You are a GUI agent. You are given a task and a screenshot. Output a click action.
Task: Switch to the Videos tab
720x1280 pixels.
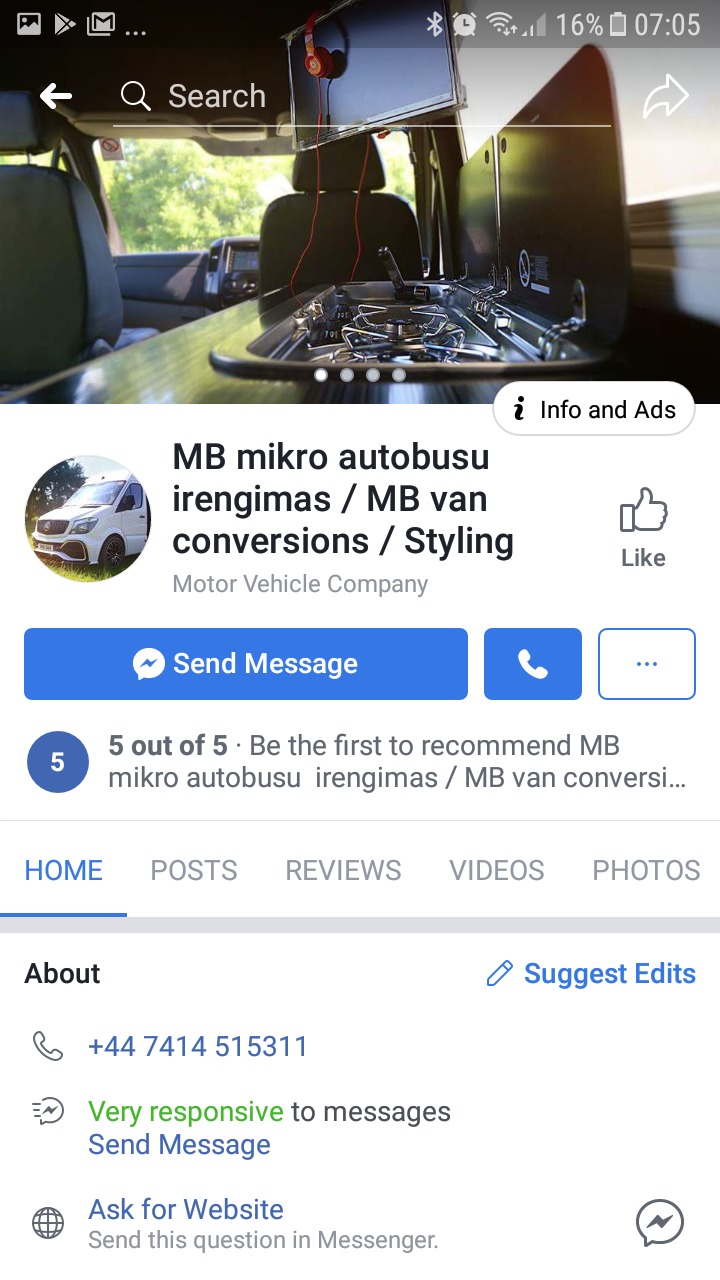coord(497,870)
